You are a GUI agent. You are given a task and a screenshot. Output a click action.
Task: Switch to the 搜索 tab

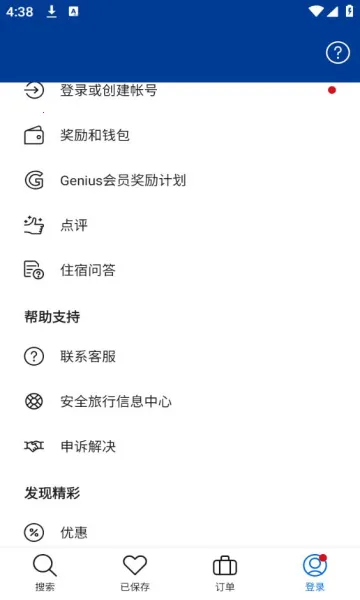(45, 572)
